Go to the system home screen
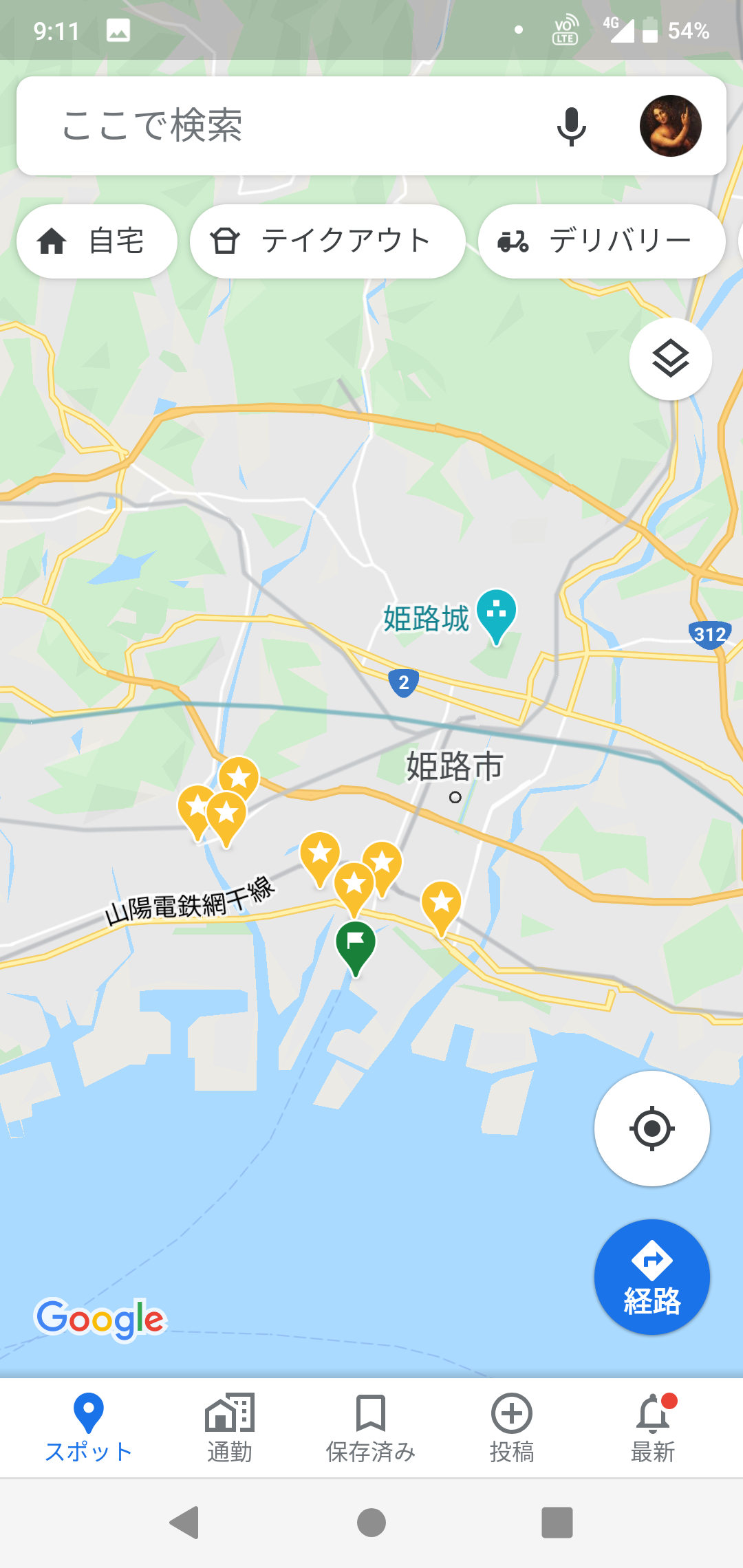Viewport: 743px width, 1568px height. click(x=371, y=1523)
